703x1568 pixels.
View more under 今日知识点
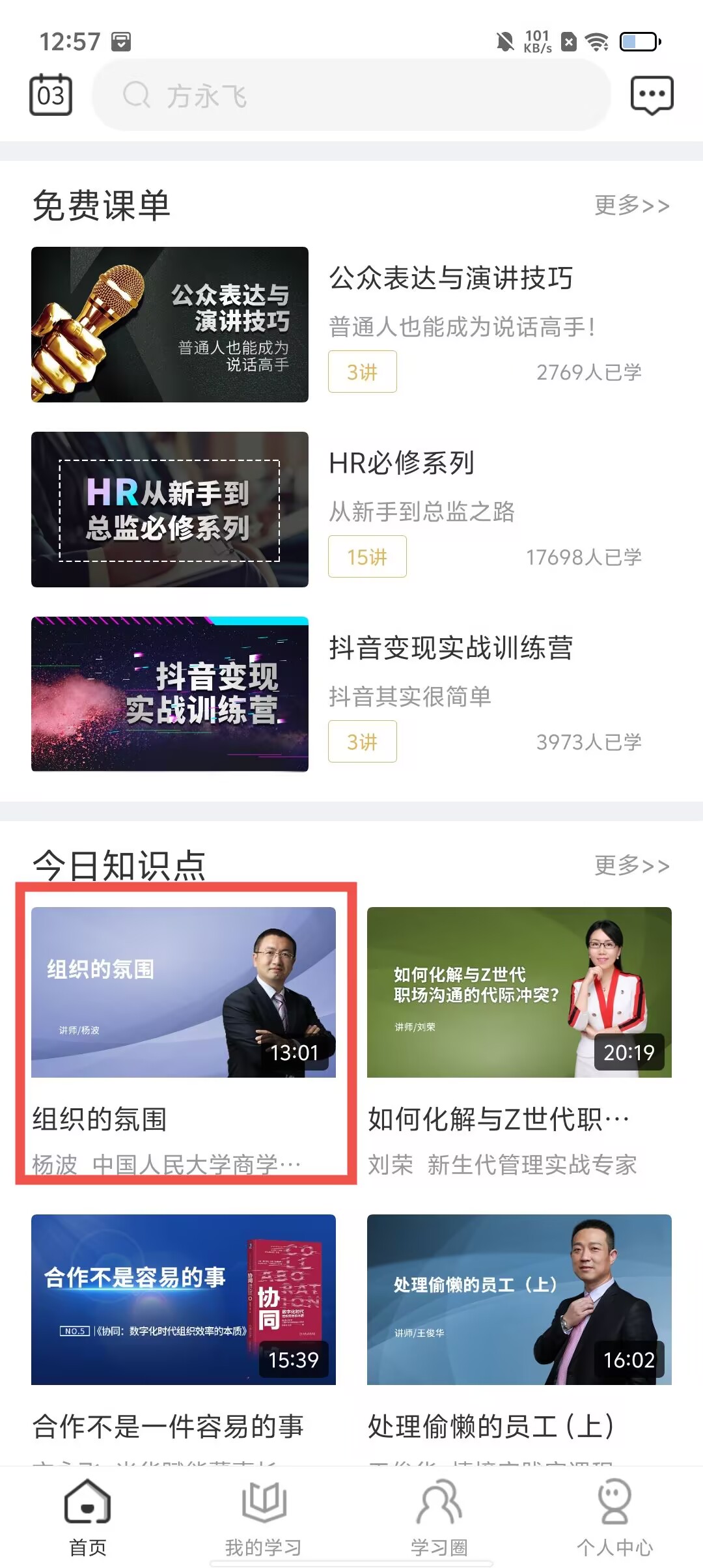(631, 866)
